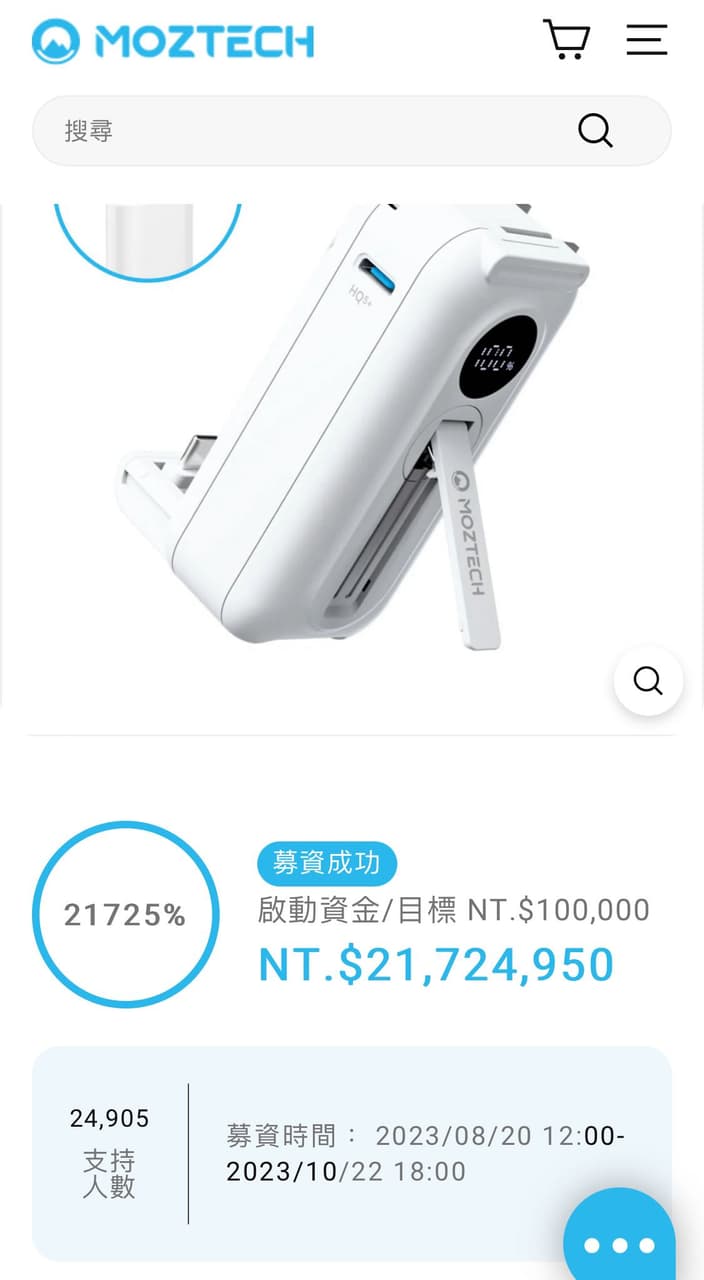Open the hamburger menu
This screenshot has height=1280, width=704.
click(x=646, y=40)
